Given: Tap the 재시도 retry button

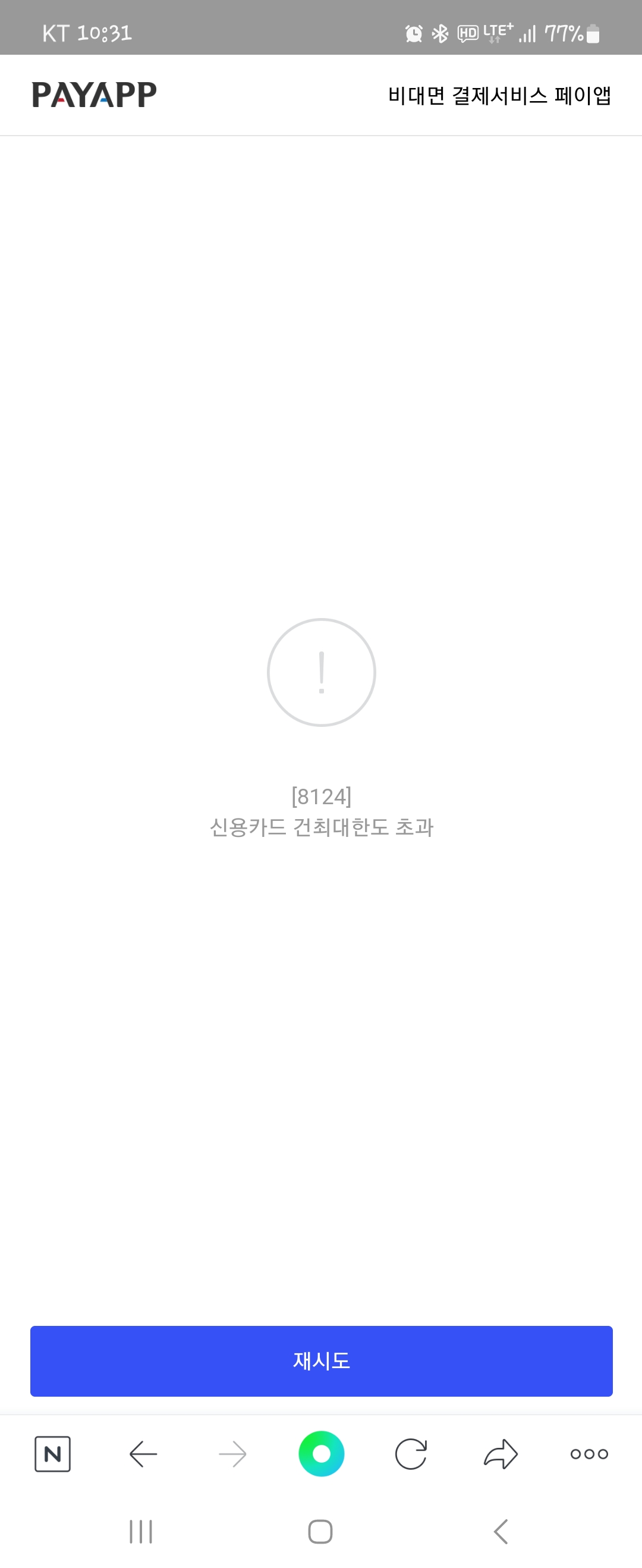Looking at the screenshot, I should click(320, 1360).
